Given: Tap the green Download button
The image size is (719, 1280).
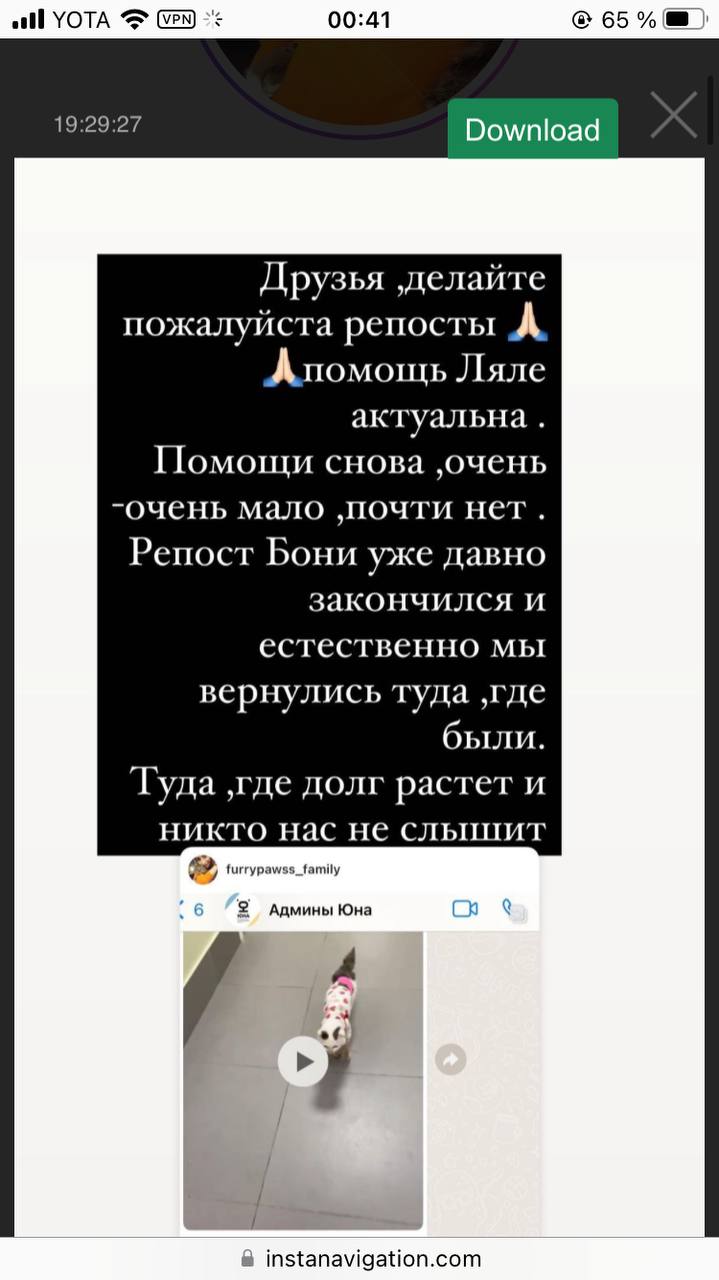Looking at the screenshot, I should [x=533, y=129].
